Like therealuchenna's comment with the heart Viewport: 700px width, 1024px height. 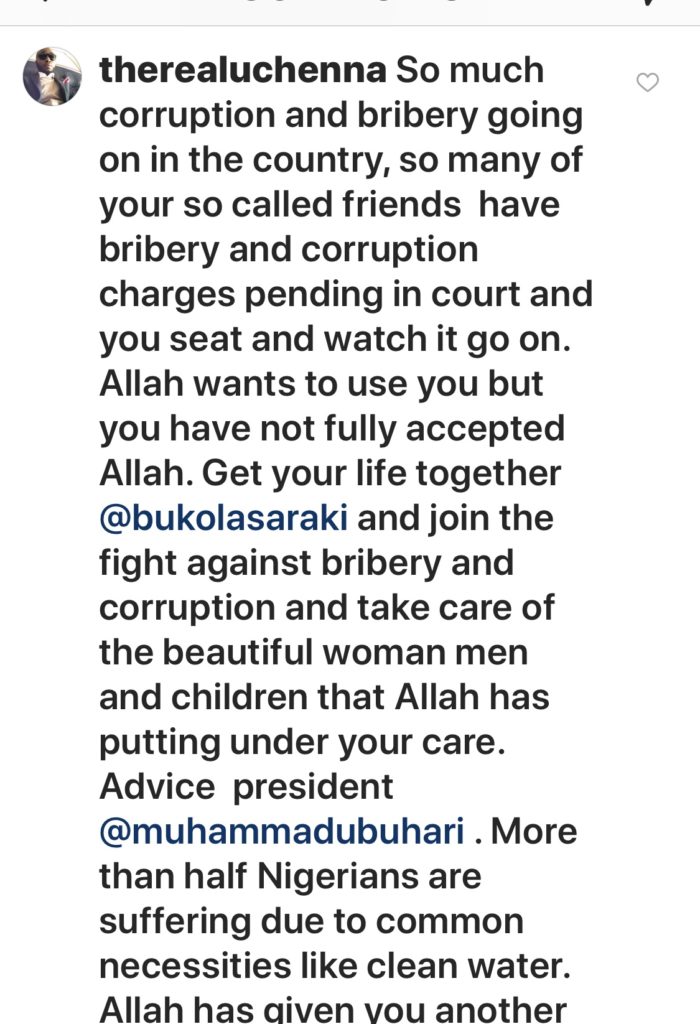click(648, 83)
